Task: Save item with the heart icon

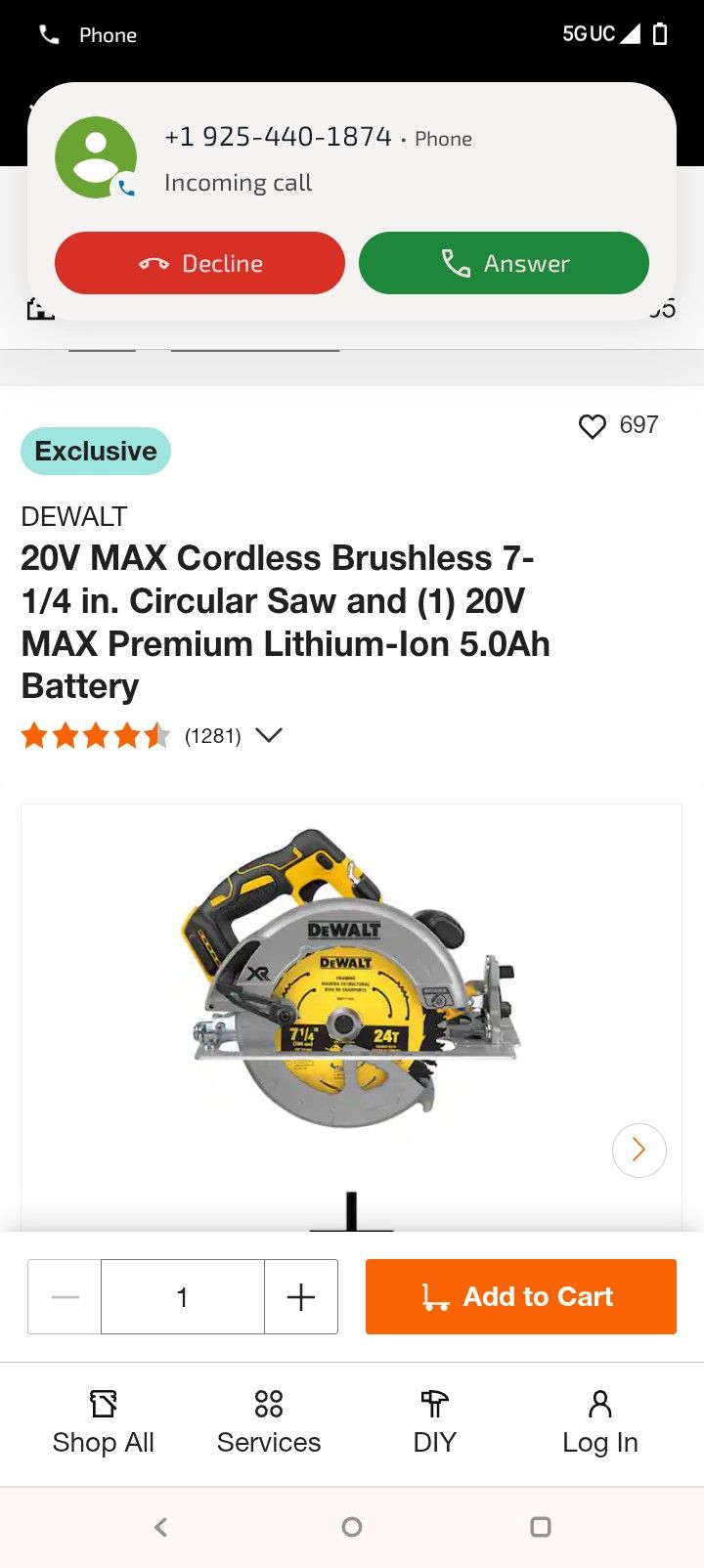Action: pos(593,426)
